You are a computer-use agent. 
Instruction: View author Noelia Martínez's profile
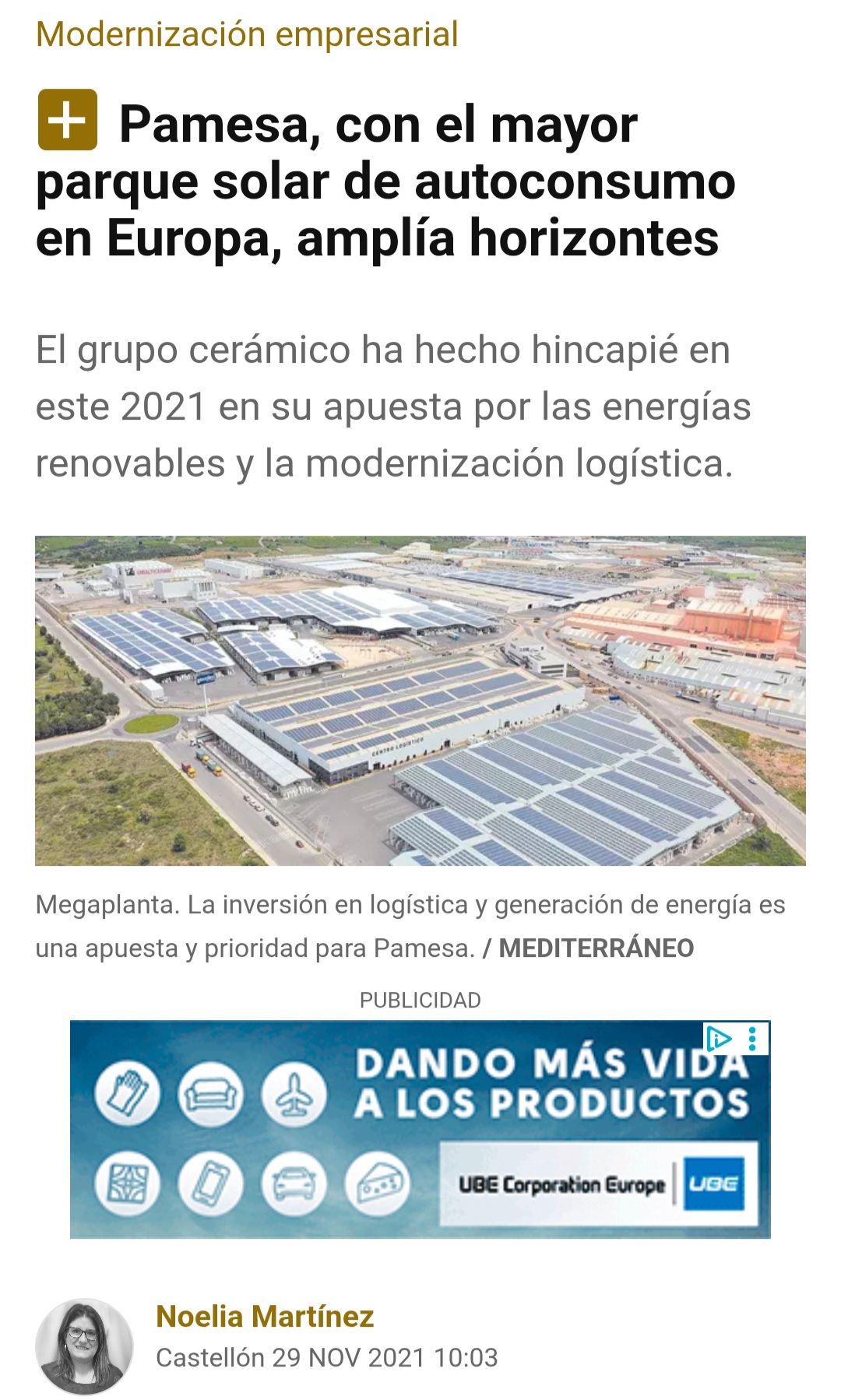(265, 1316)
